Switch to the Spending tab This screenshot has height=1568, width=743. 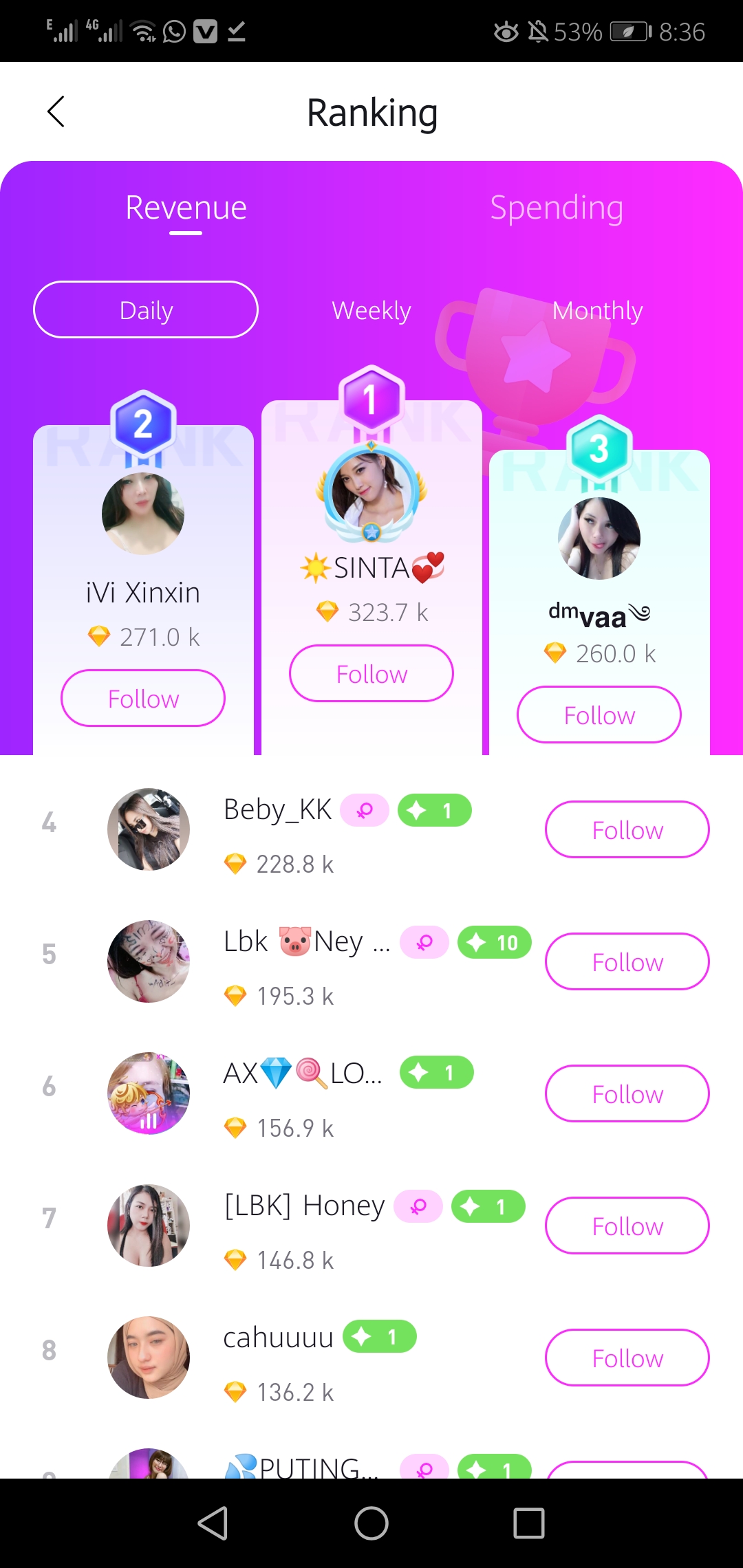point(557,208)
